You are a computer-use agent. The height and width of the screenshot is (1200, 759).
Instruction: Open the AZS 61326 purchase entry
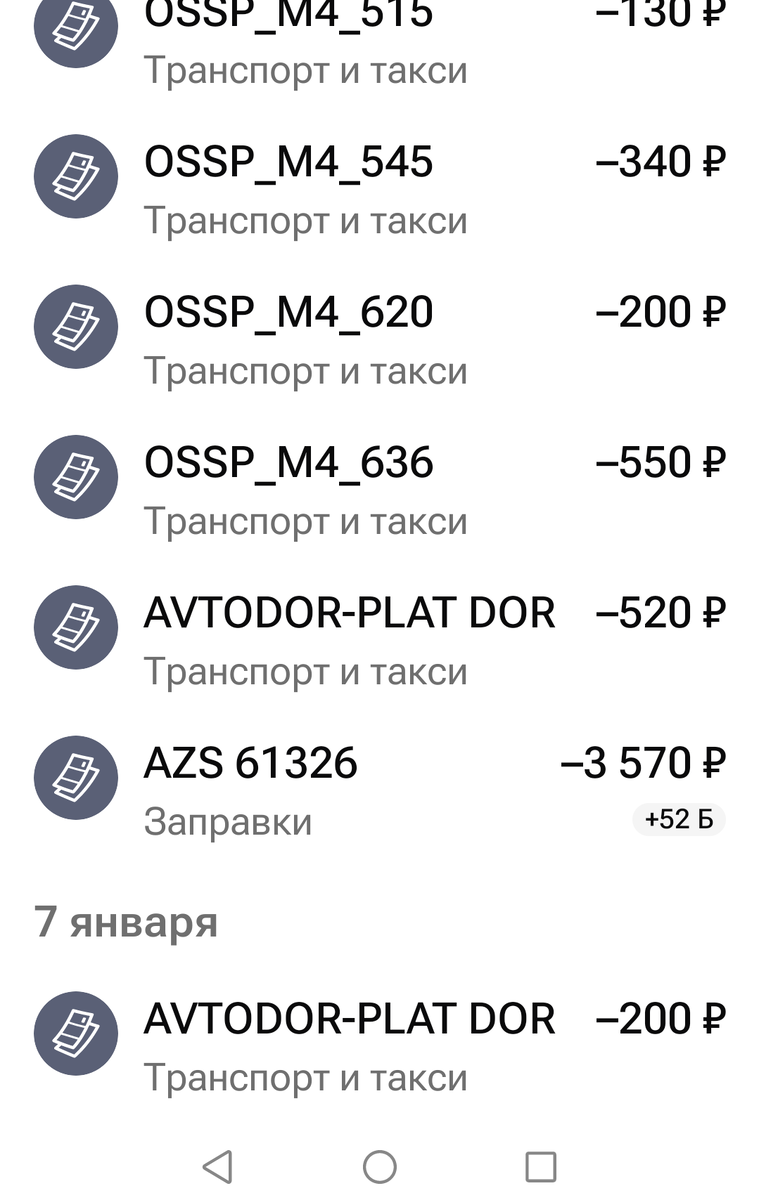[253, 762]
